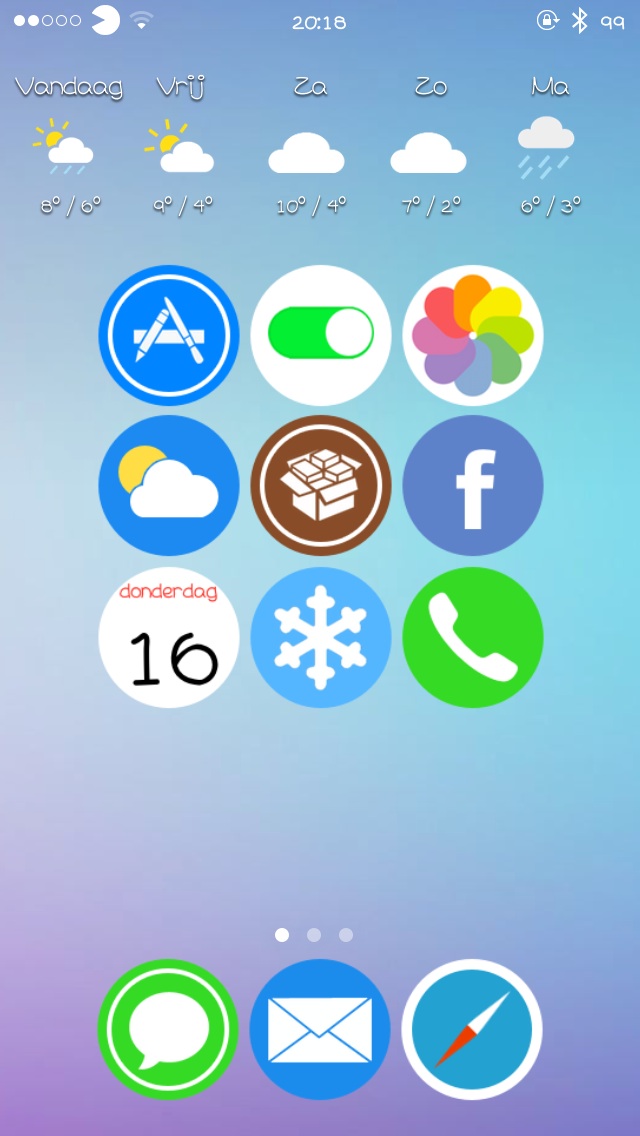Open the Facebook app
This screenshot has height=1136, width=640.
[x=473, y=485]
